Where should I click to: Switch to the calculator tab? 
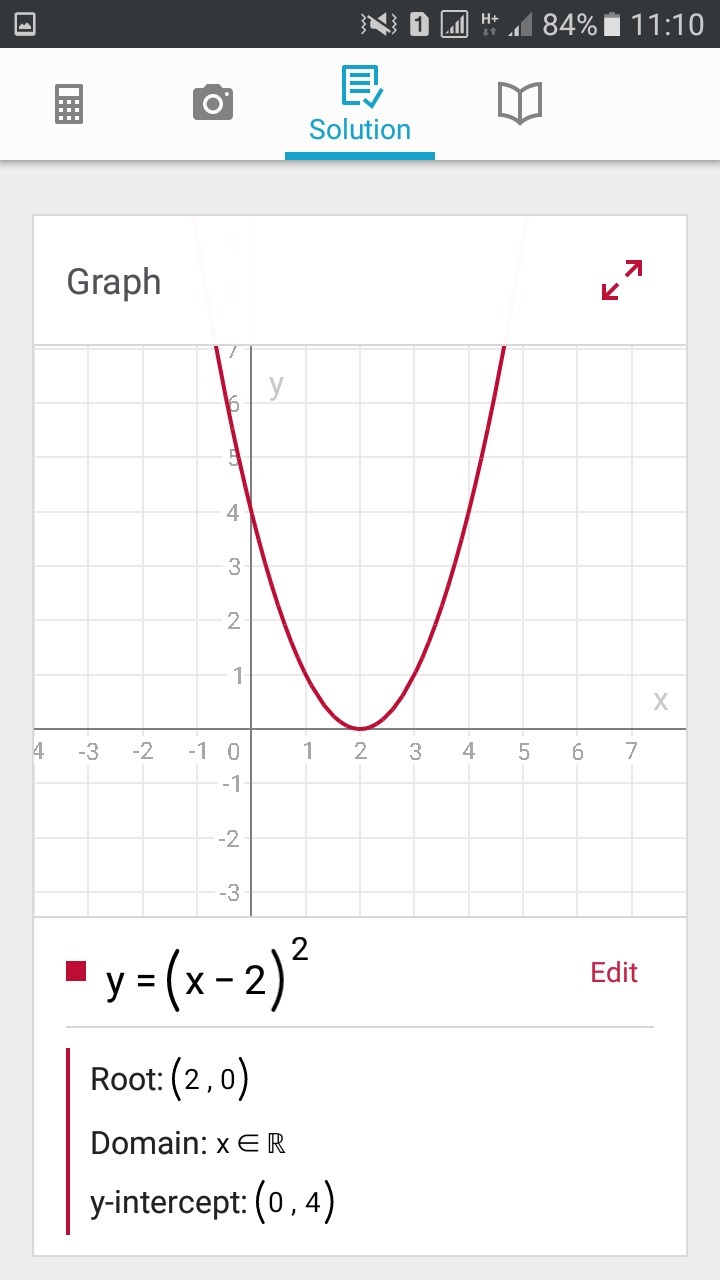(x=69, y=104)
